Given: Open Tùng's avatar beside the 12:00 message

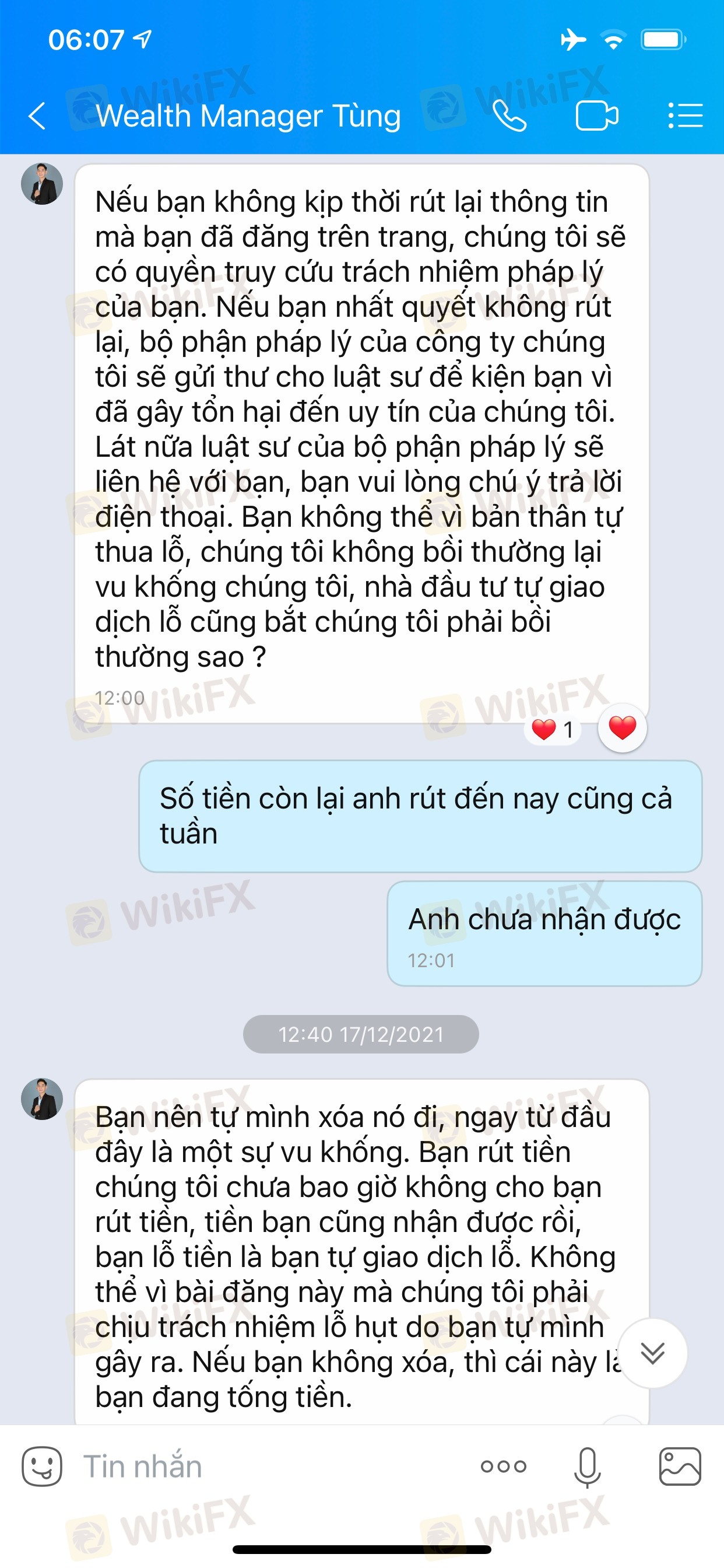Looking at the screenshot, I should (42, 183).
